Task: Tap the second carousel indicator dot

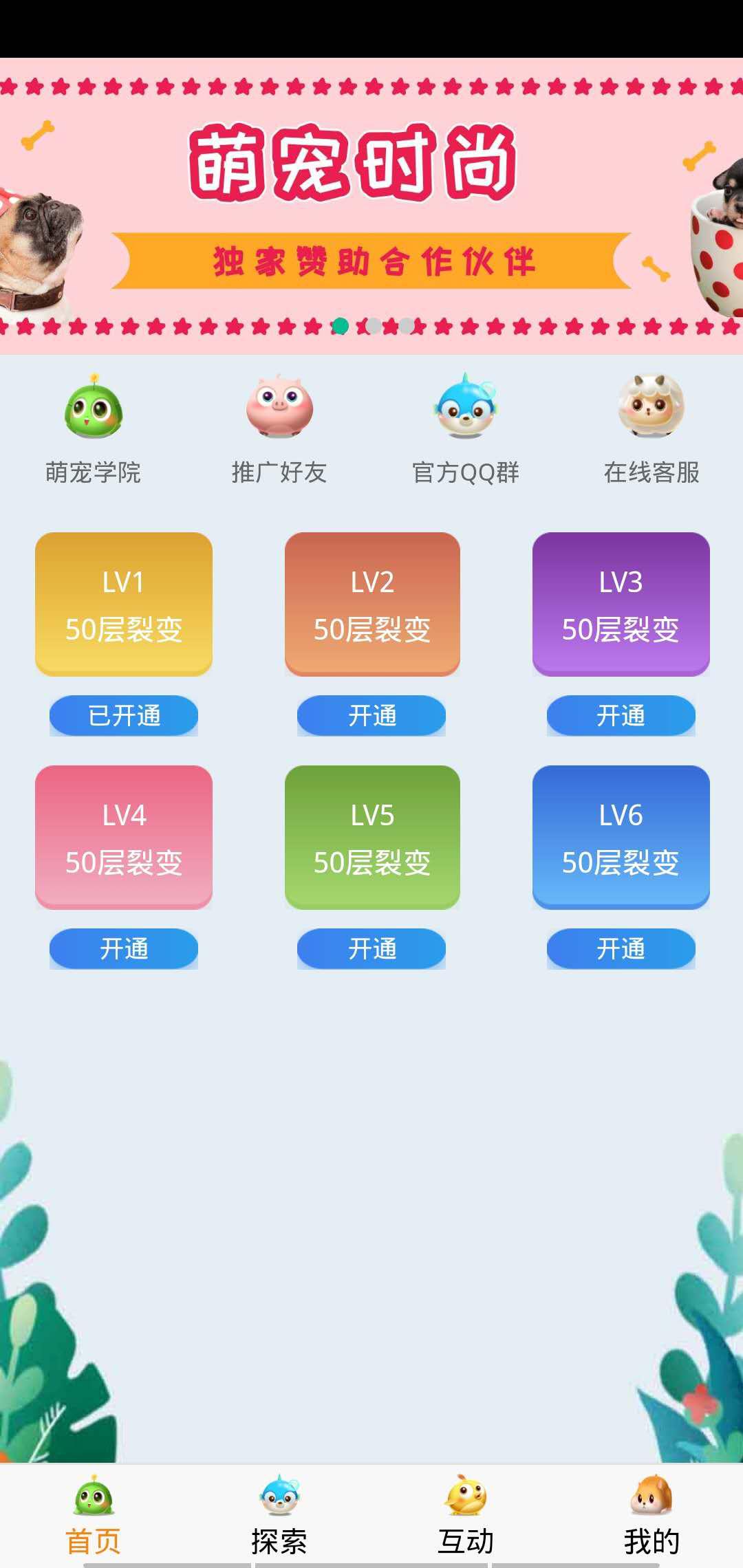Action: [374, 327]
